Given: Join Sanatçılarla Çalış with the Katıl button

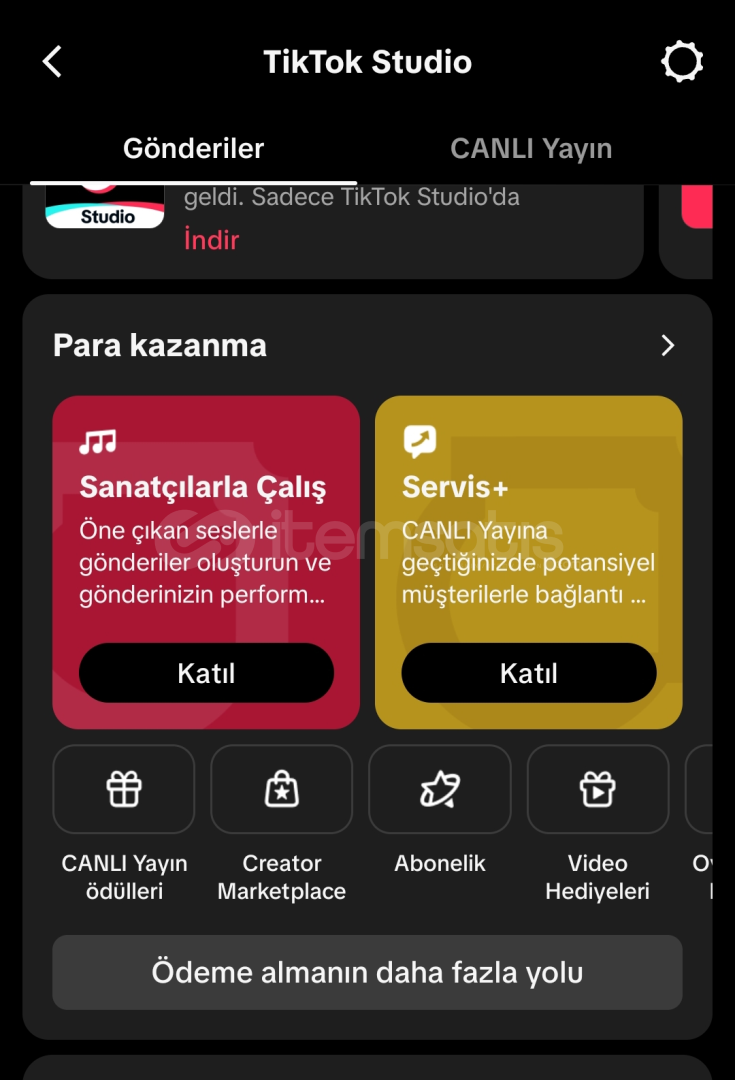Looking at the screenshot, I should [x=206, y=673].
